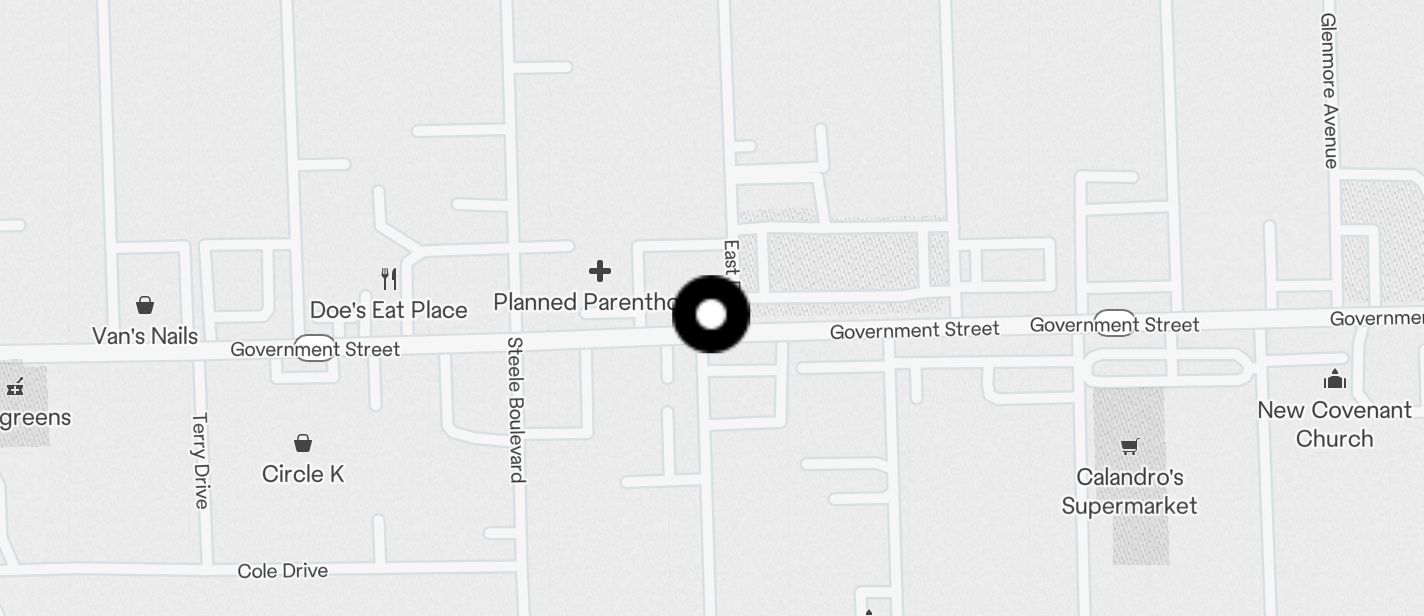Image resolution: width=1424 pixels, height=616 pixels.
Task: Select Calandro's Supermarket on the map
Action: pos(1129,447)
